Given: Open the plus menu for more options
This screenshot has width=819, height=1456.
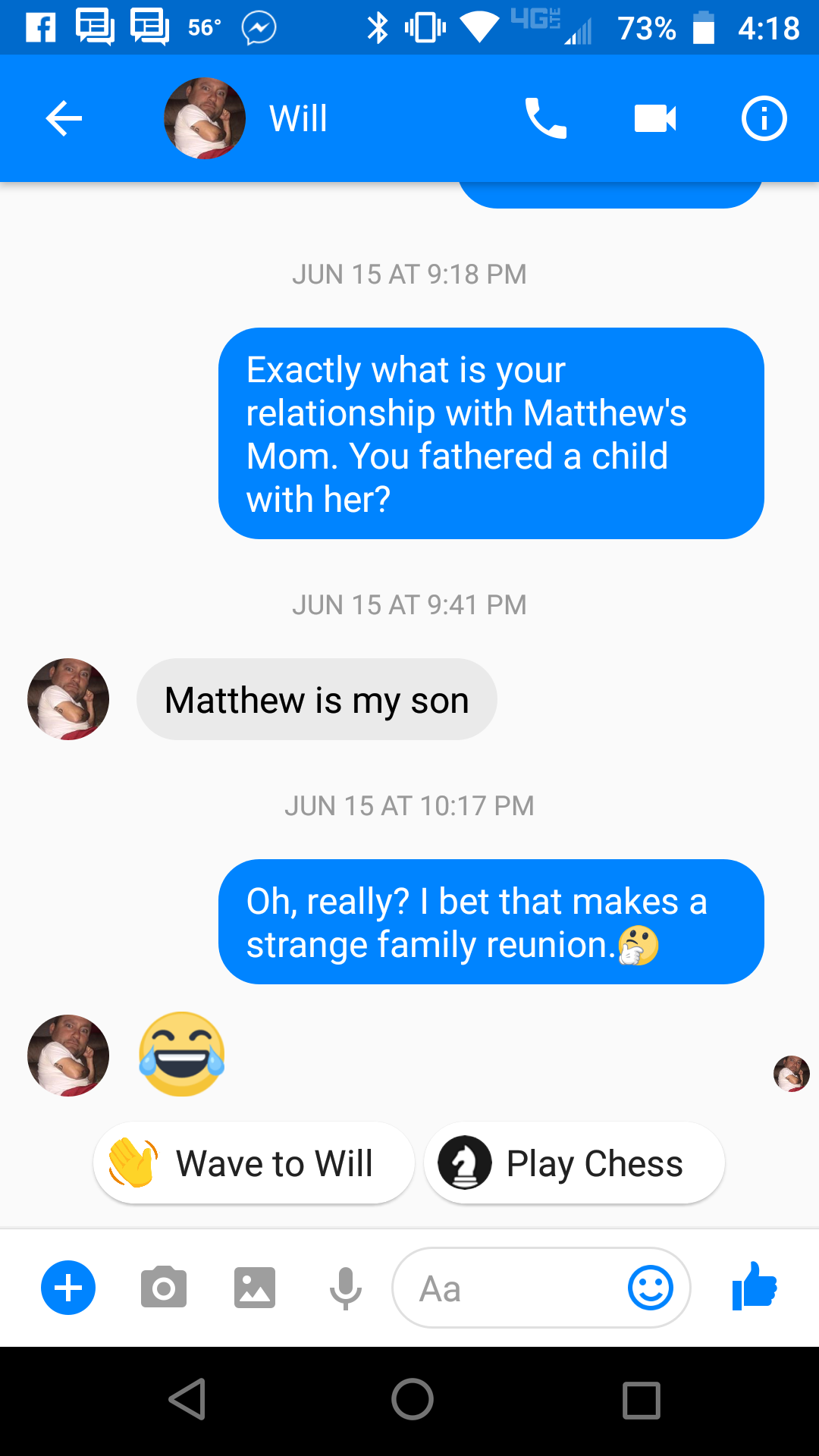Looking at the screenshot, I should [x=68, y=1288].
